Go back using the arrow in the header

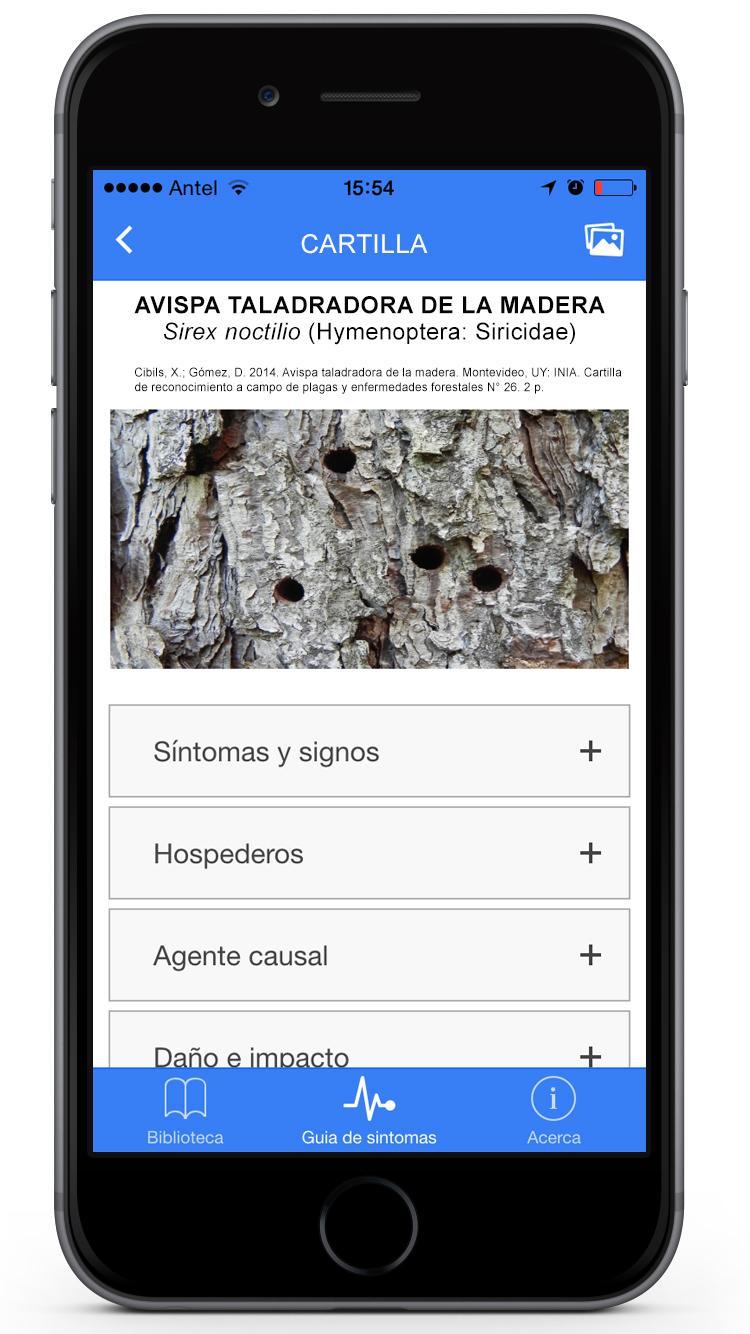click(125, 240)
